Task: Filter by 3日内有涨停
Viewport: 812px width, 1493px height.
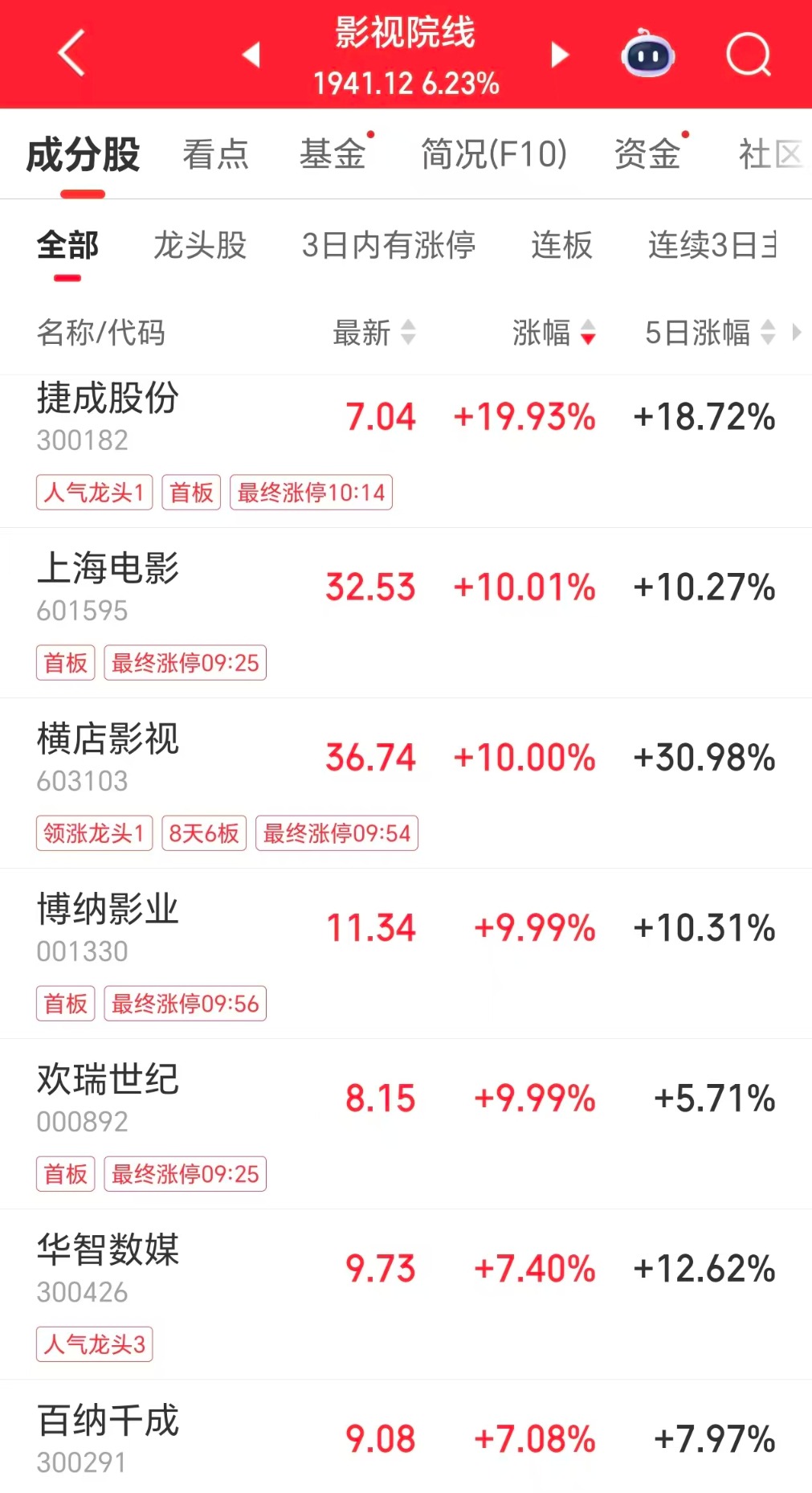Action: [x=389, y=245]
